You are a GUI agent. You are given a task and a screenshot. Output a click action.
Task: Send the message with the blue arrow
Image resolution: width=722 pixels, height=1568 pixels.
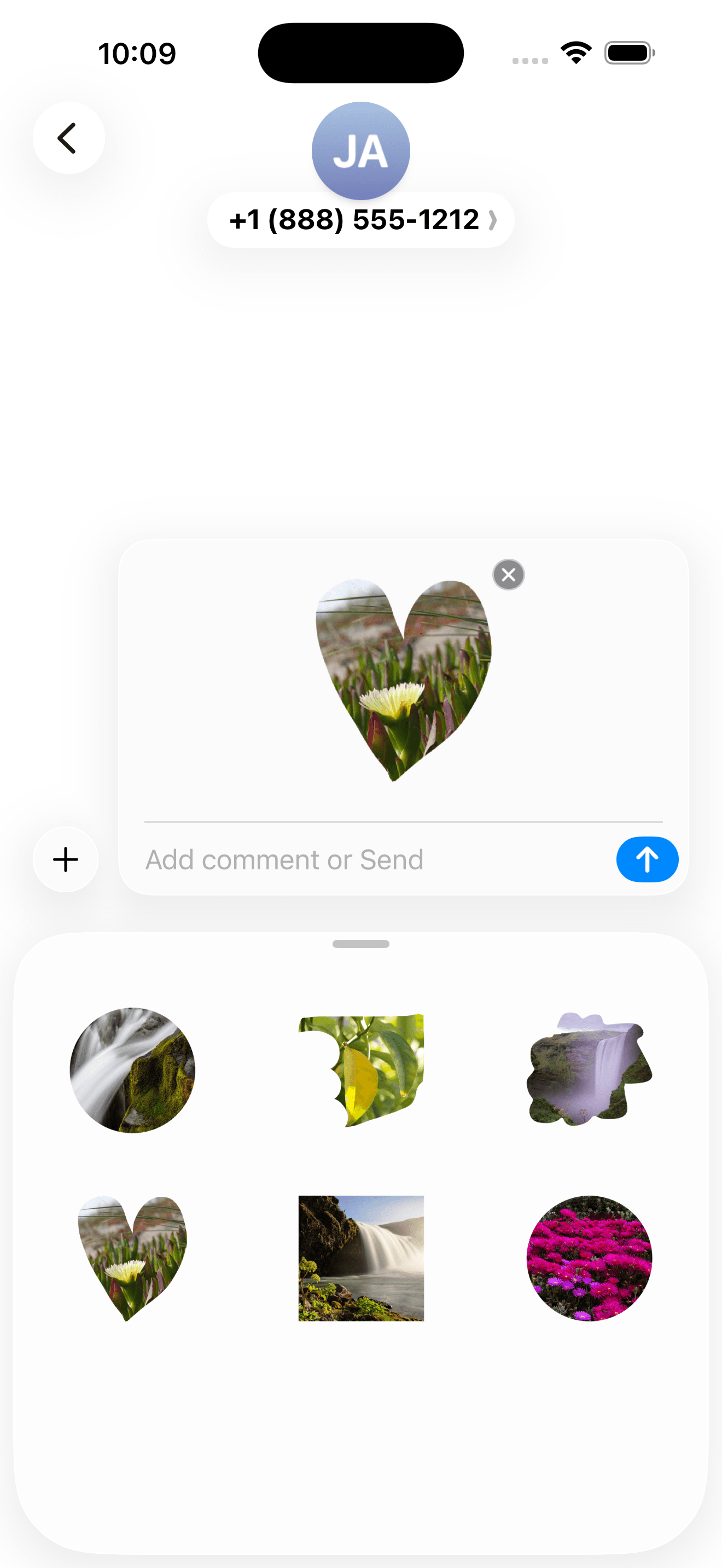click(647, 859)
